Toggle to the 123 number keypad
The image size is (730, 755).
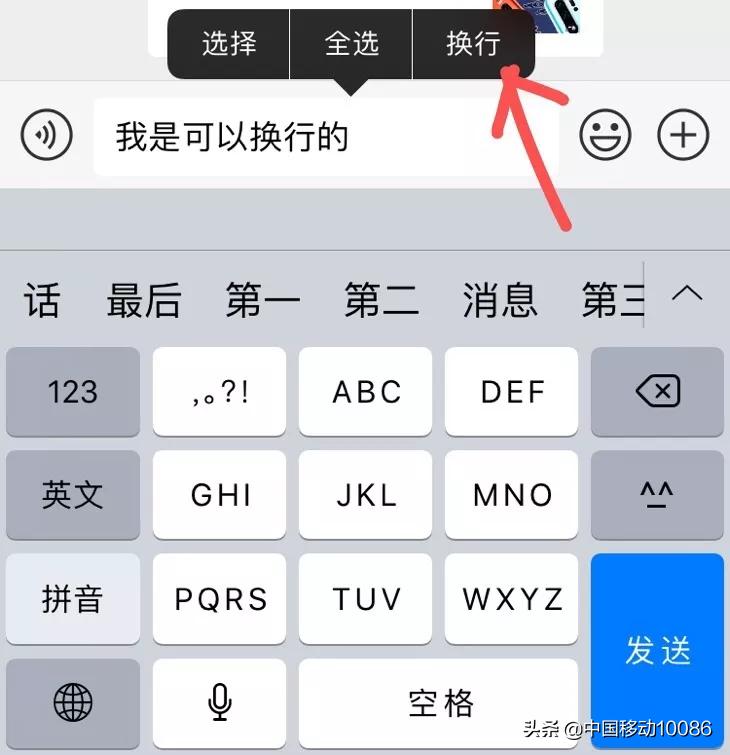[72, 391]
